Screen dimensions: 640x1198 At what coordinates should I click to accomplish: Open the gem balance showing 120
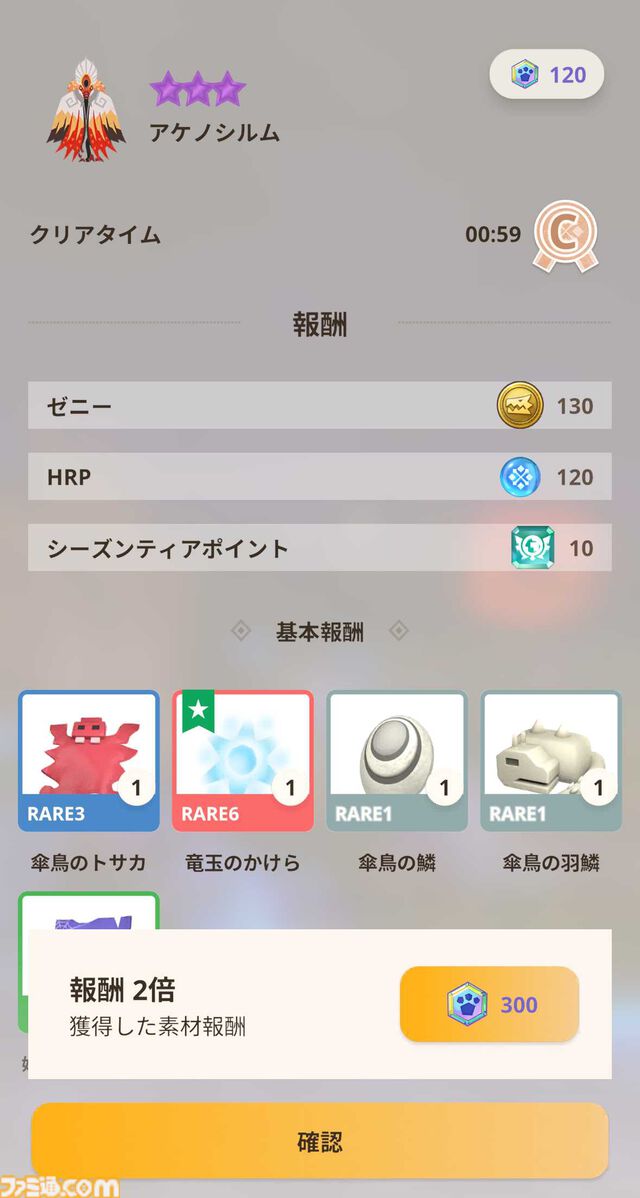(547, 74)
